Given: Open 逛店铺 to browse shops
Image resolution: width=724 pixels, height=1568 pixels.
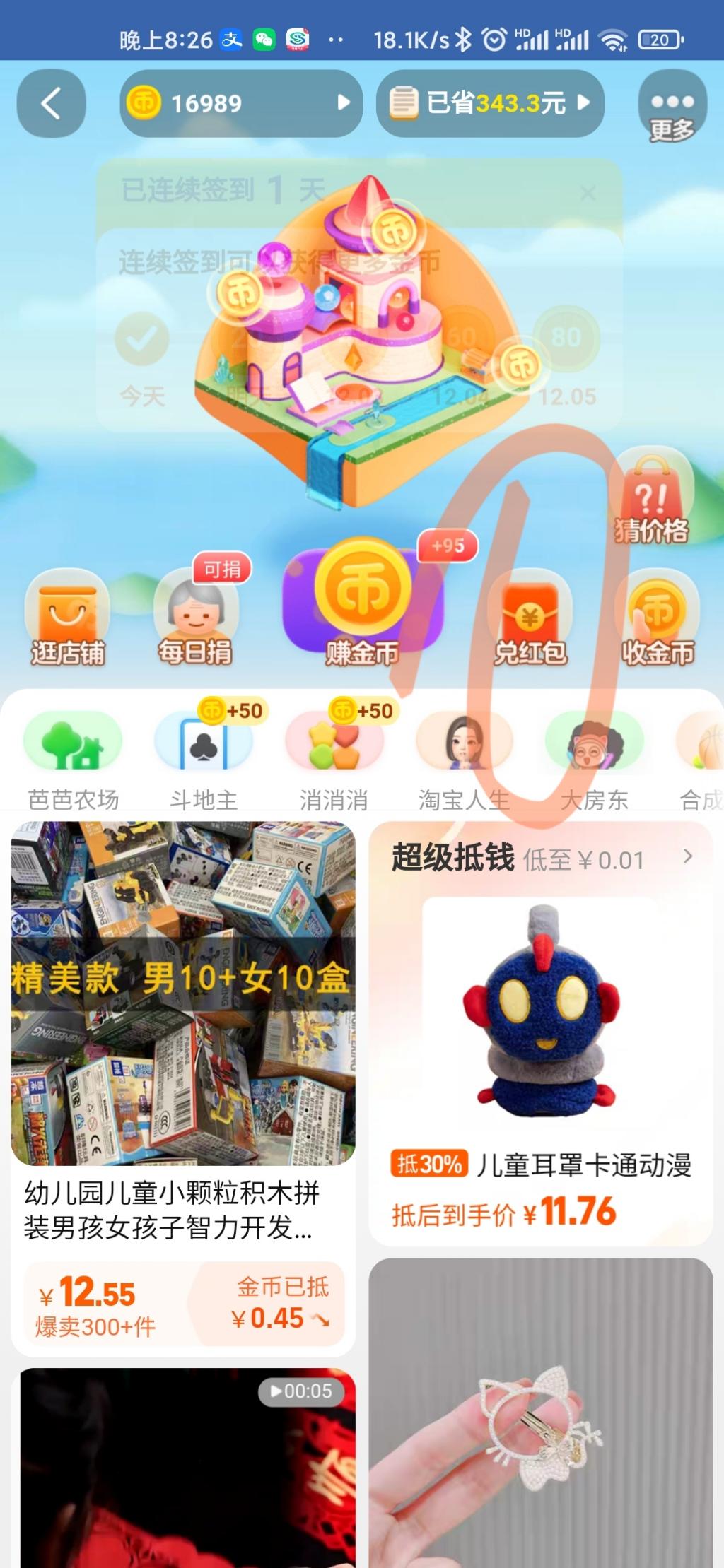Looking at the screenshot, I should coord(68,618).
